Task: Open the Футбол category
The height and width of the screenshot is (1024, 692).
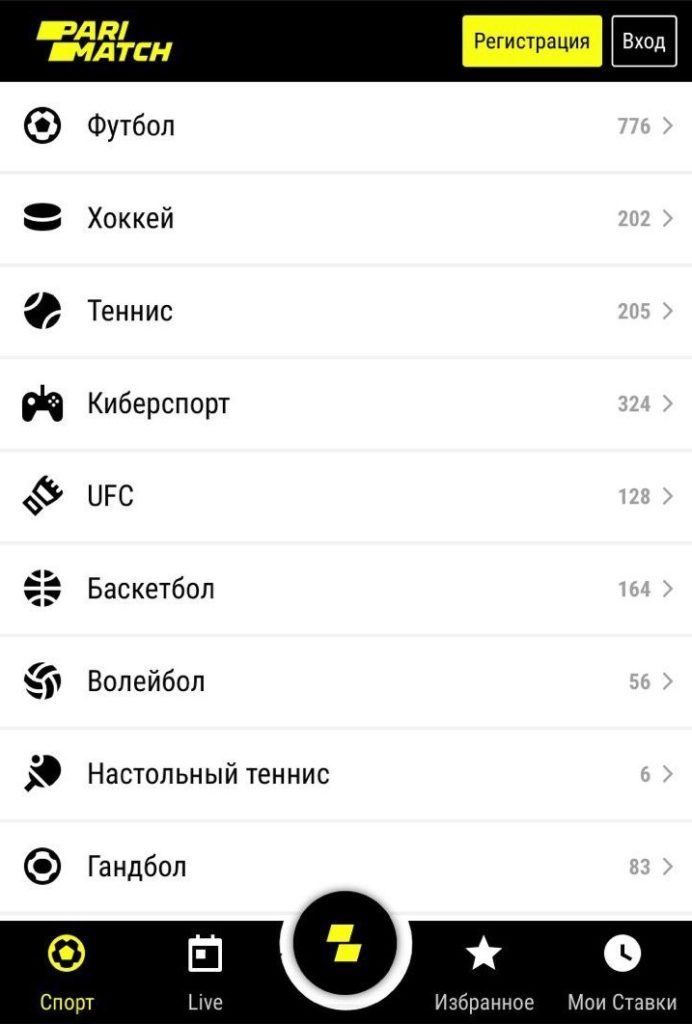Action: 346,126
